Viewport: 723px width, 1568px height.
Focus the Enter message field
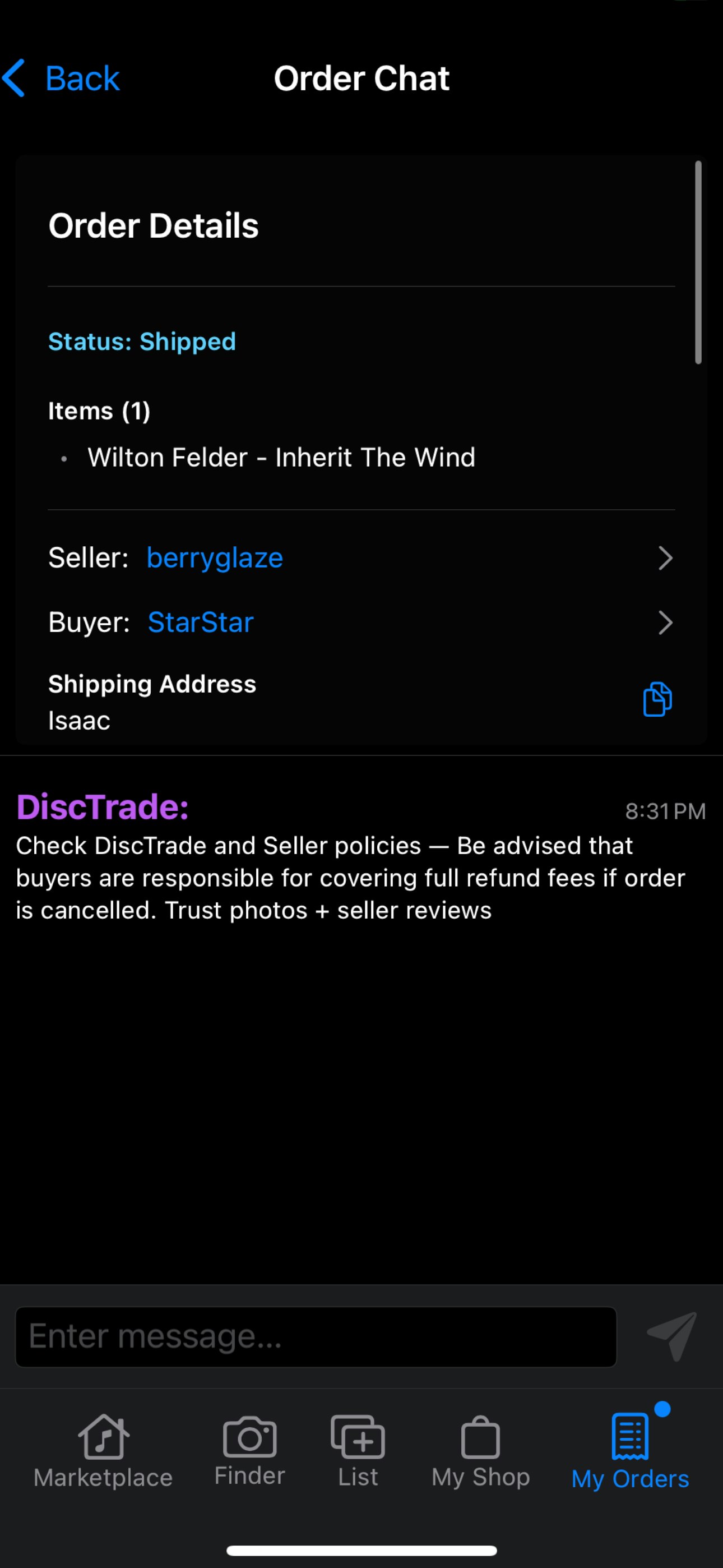pyautogui.click(x=315, y=1338)
